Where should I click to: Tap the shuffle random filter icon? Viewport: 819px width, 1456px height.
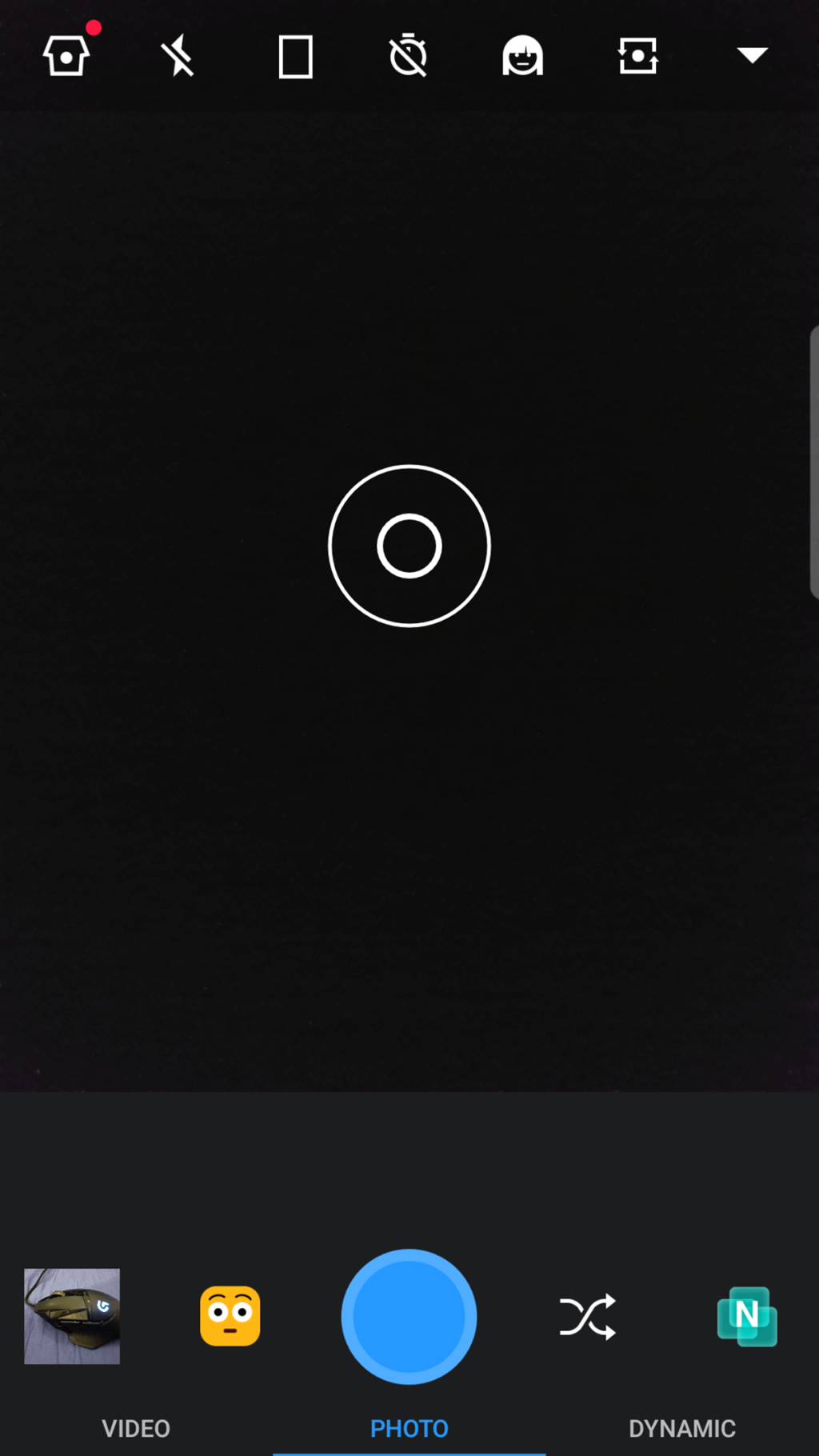click(x=588, y=1316)
